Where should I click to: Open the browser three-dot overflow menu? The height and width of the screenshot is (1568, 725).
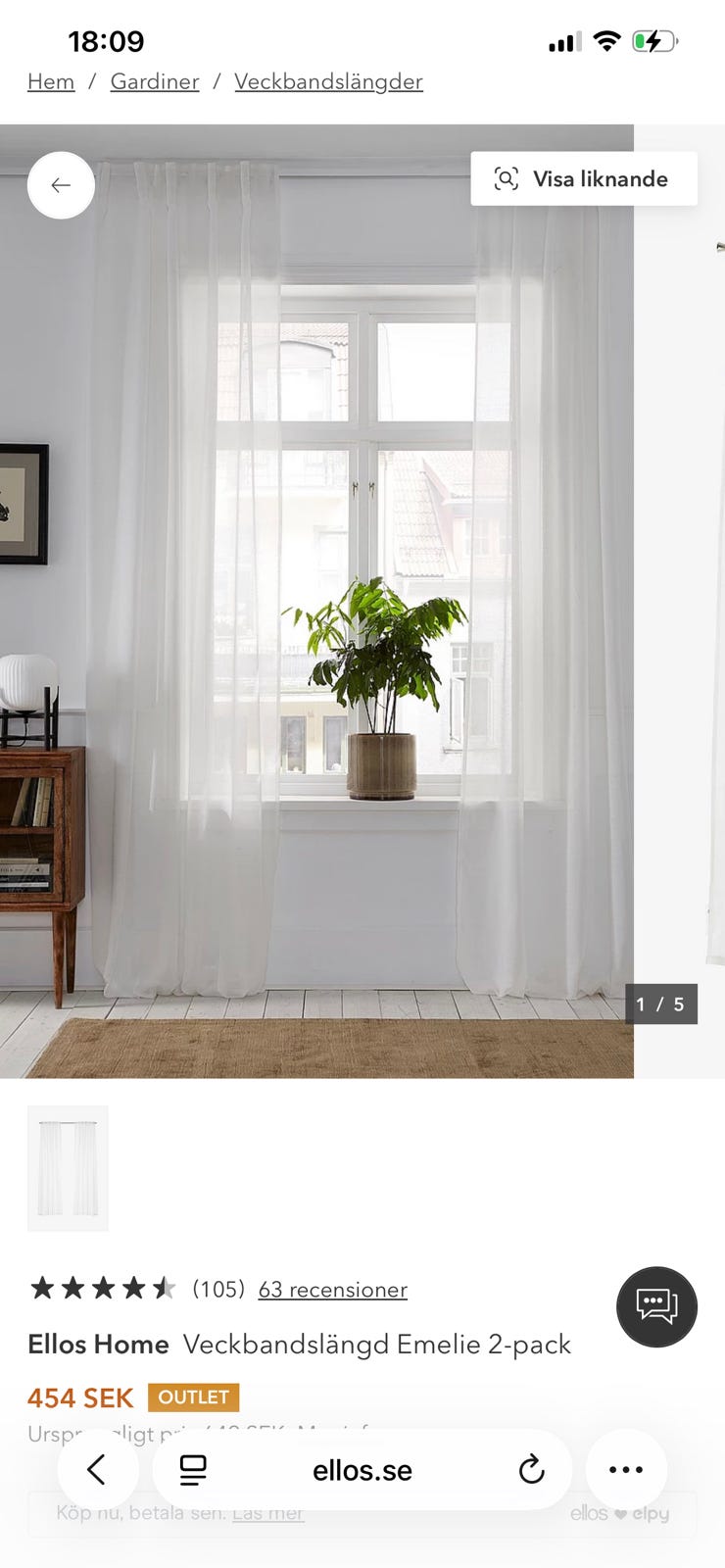coord(626,1469)
